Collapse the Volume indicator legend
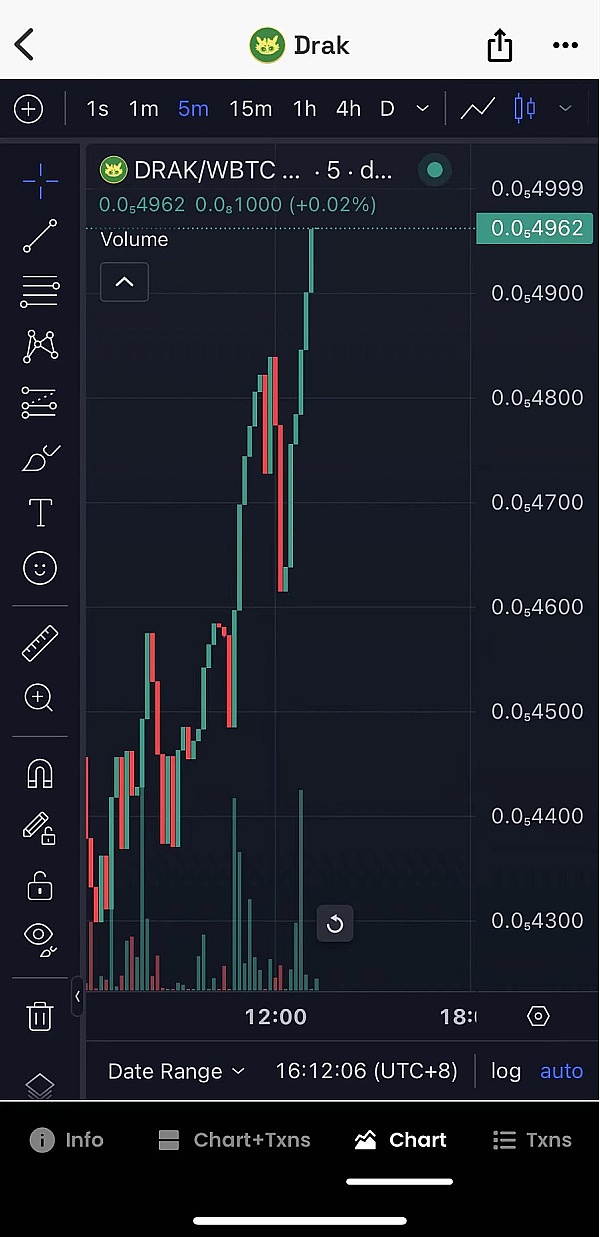 124,282
